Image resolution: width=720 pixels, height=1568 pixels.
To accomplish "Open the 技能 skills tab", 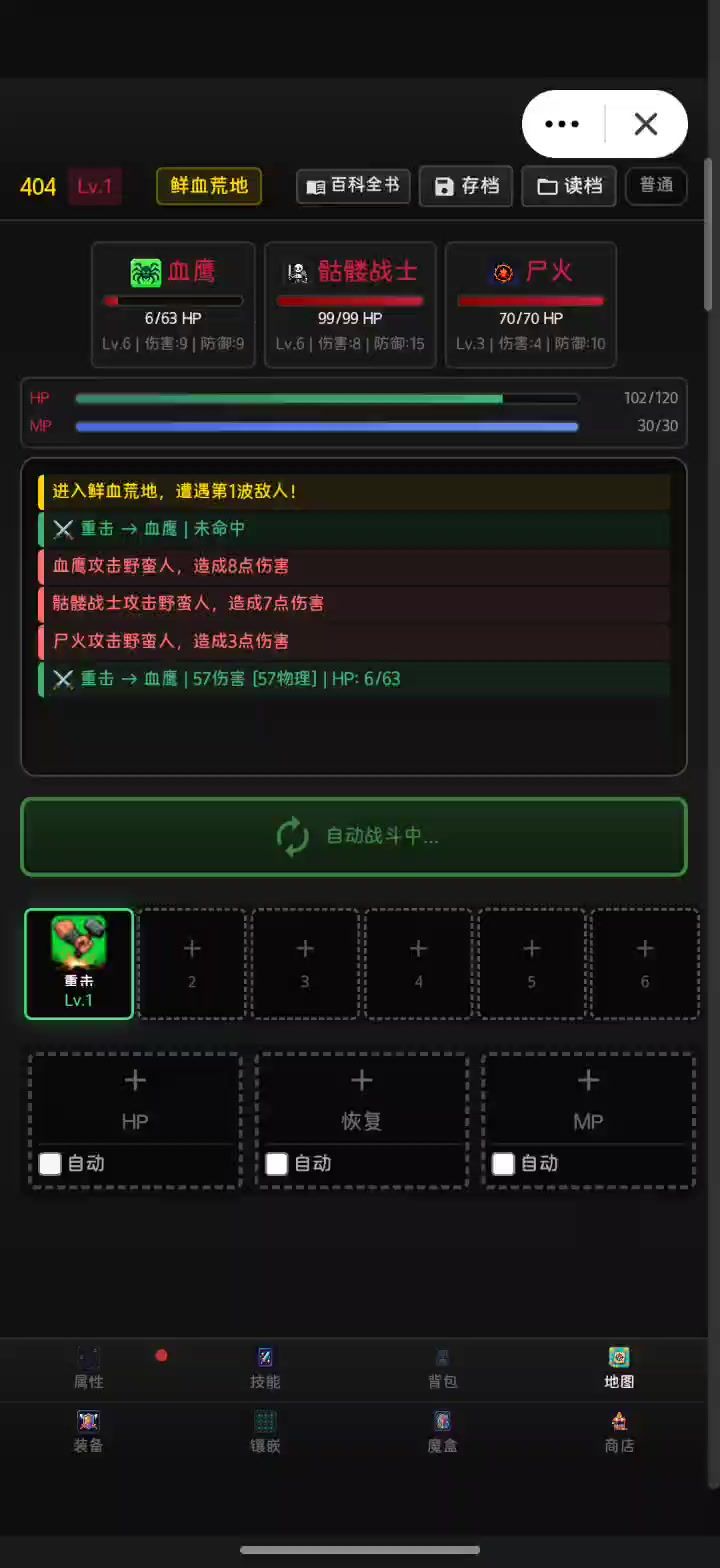I will click(265, 1369).
